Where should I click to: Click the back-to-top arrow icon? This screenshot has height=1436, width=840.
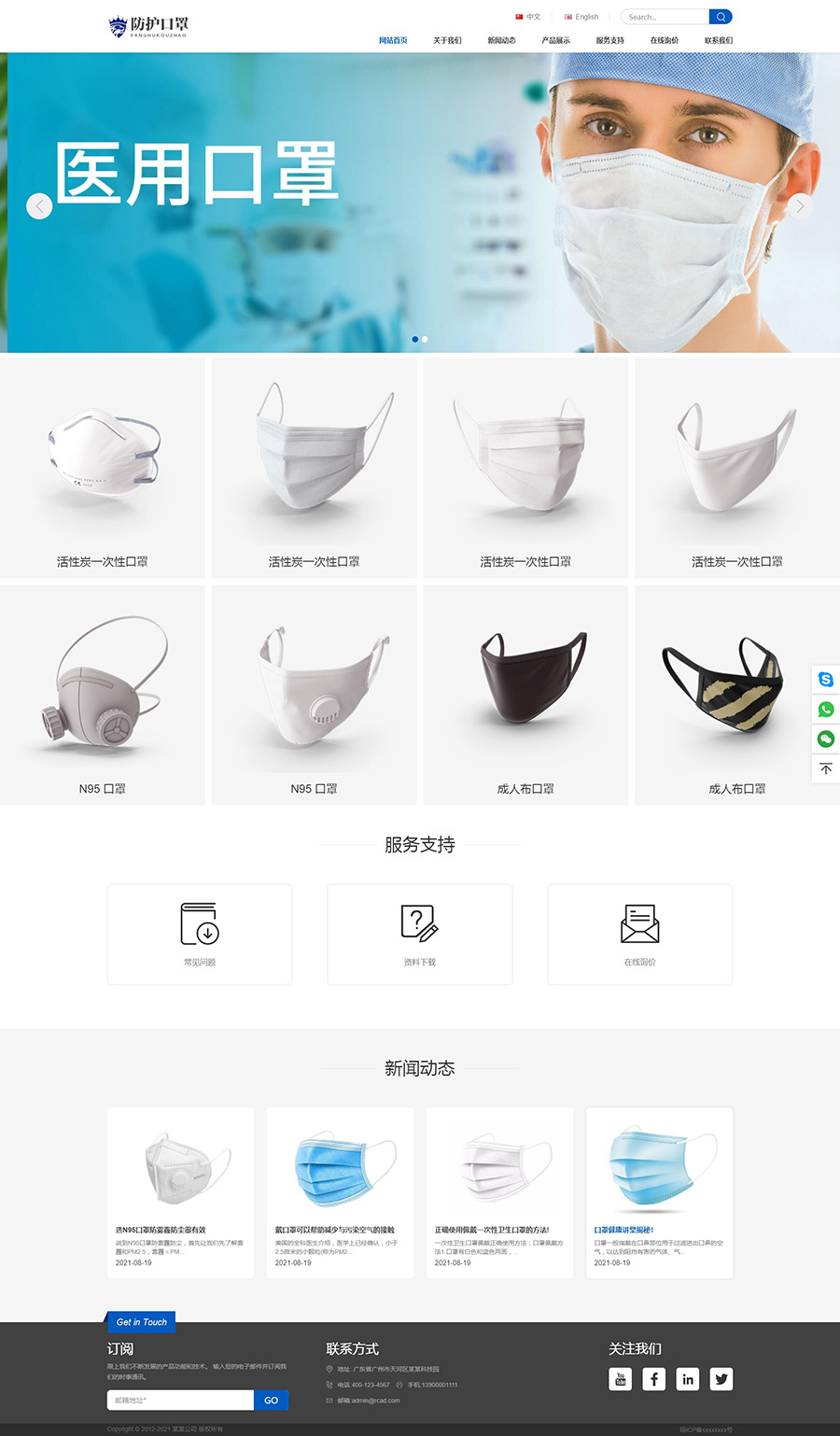click(x=826, y=768)
